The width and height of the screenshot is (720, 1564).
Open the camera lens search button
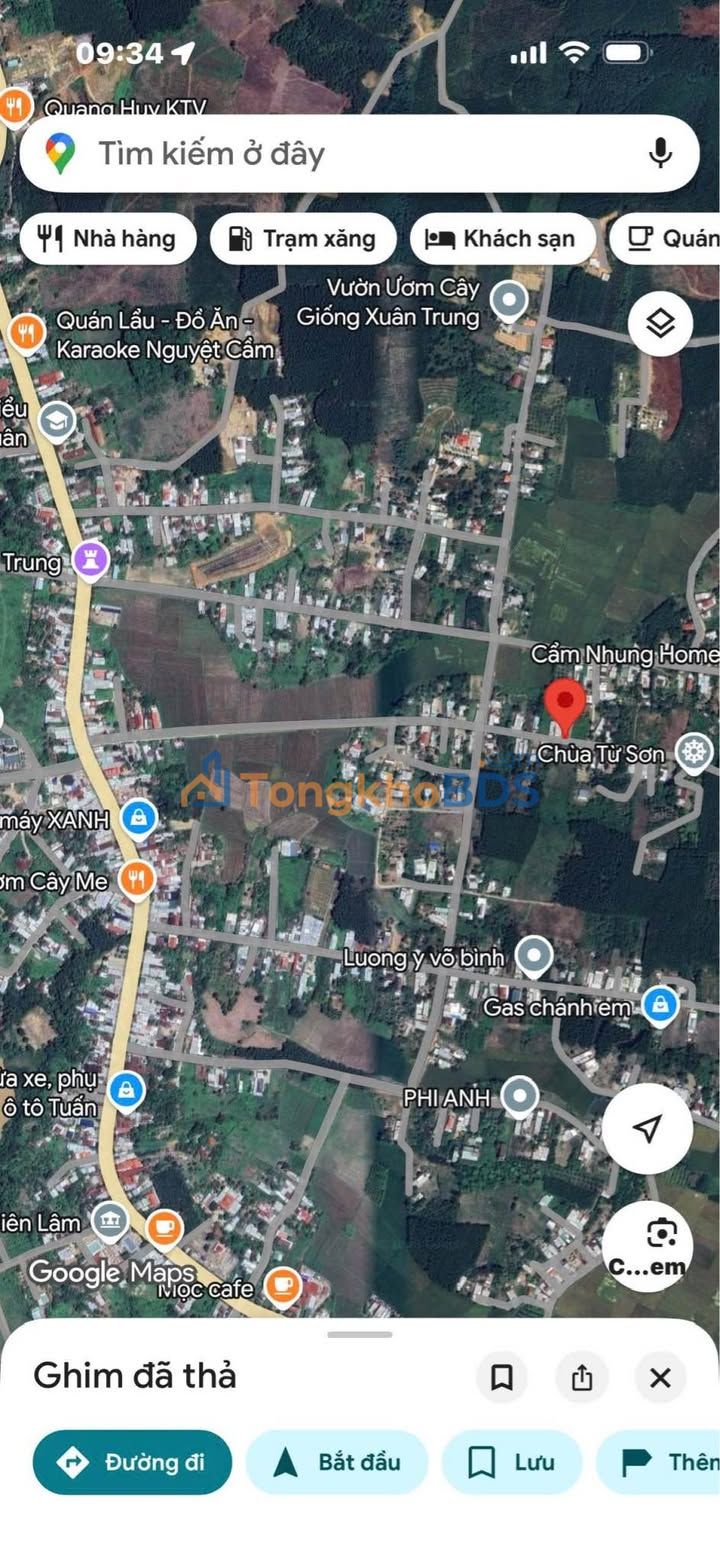pyautogui.click(x=647, y=1246)
